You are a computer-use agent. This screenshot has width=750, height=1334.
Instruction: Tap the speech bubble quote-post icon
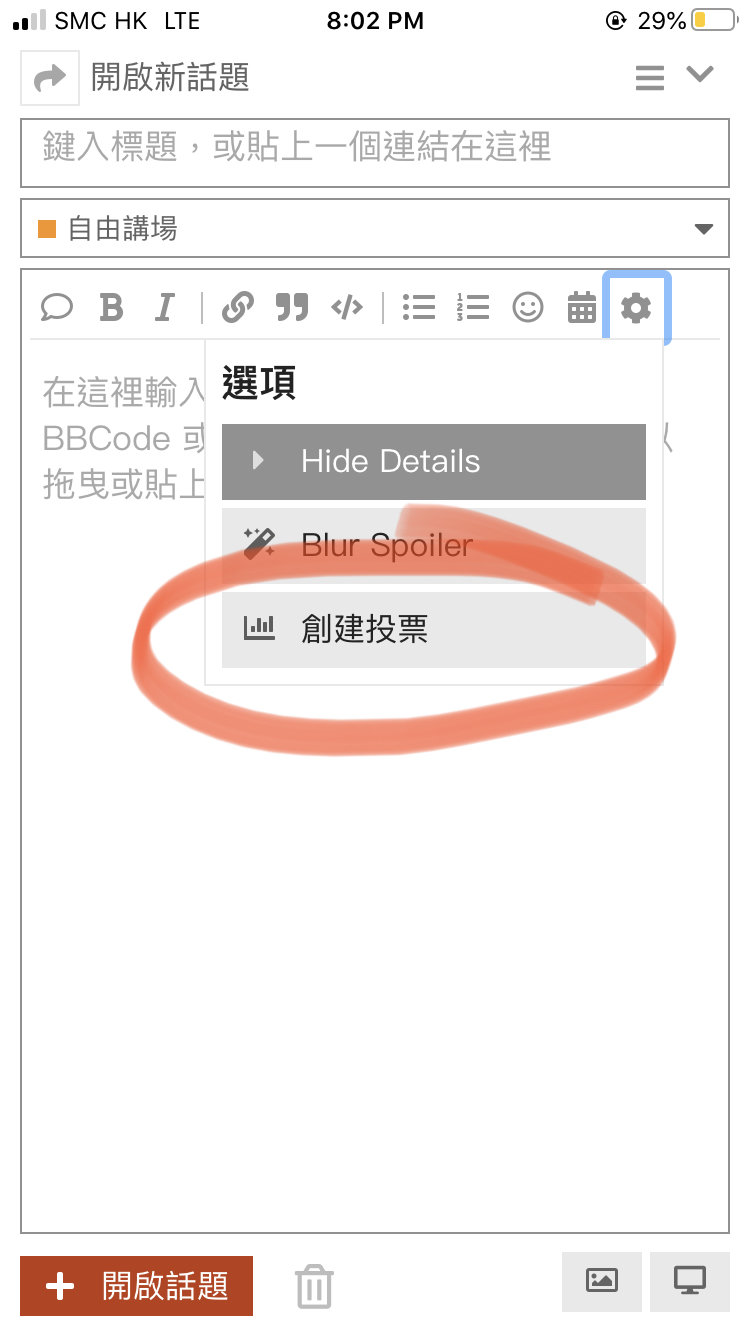57,307
